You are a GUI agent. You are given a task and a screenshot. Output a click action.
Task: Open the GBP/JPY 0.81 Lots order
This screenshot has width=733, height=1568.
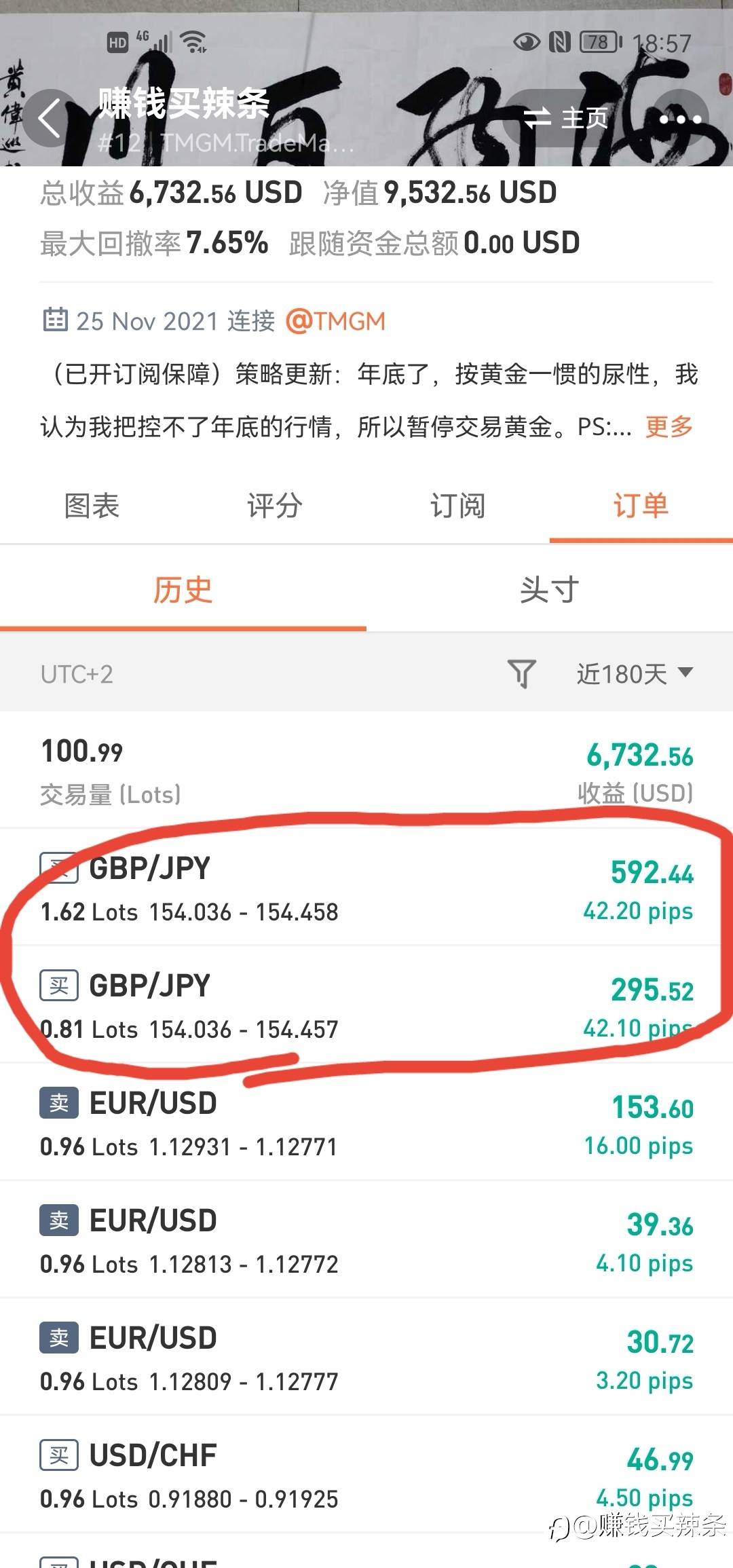tap(366, 1005)
